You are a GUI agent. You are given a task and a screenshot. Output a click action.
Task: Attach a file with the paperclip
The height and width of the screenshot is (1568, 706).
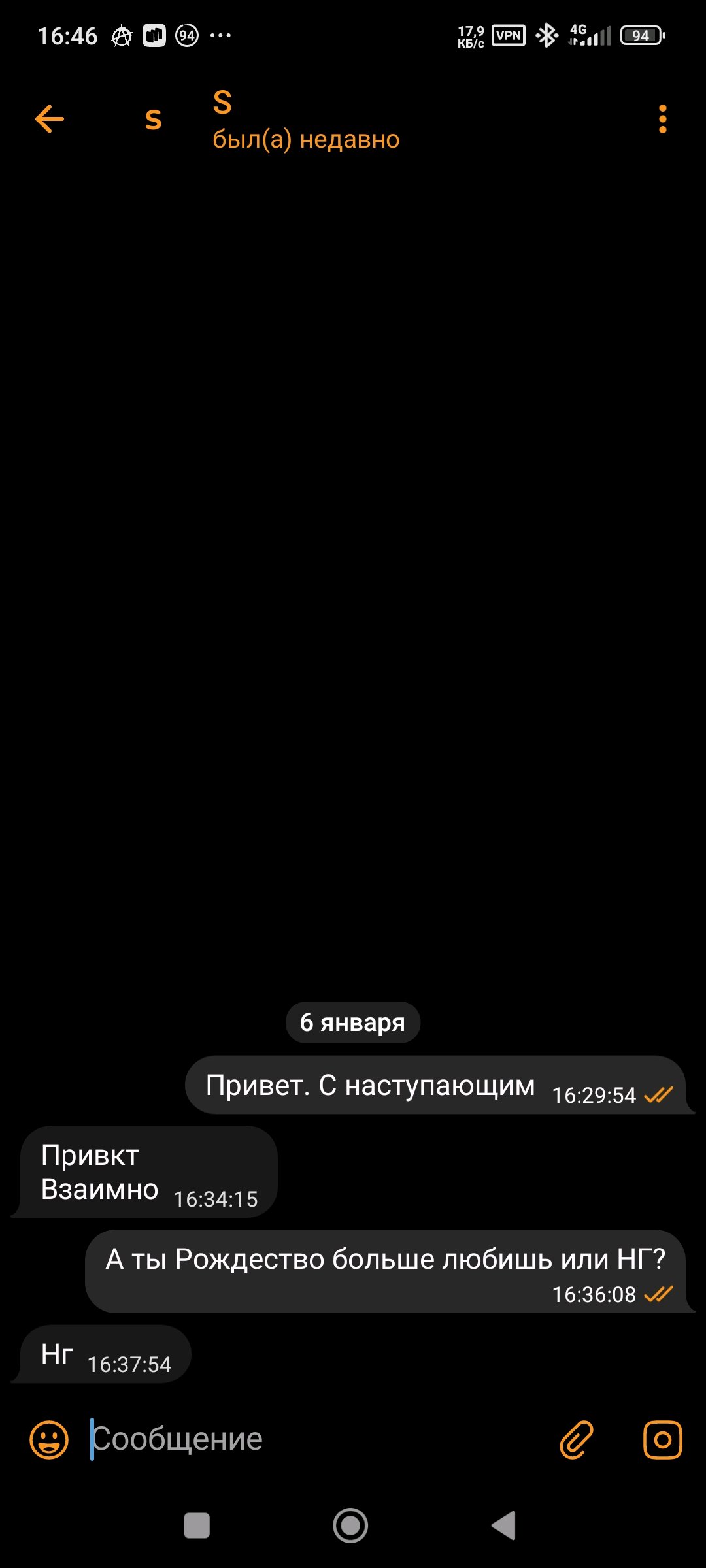point(576,1439)
